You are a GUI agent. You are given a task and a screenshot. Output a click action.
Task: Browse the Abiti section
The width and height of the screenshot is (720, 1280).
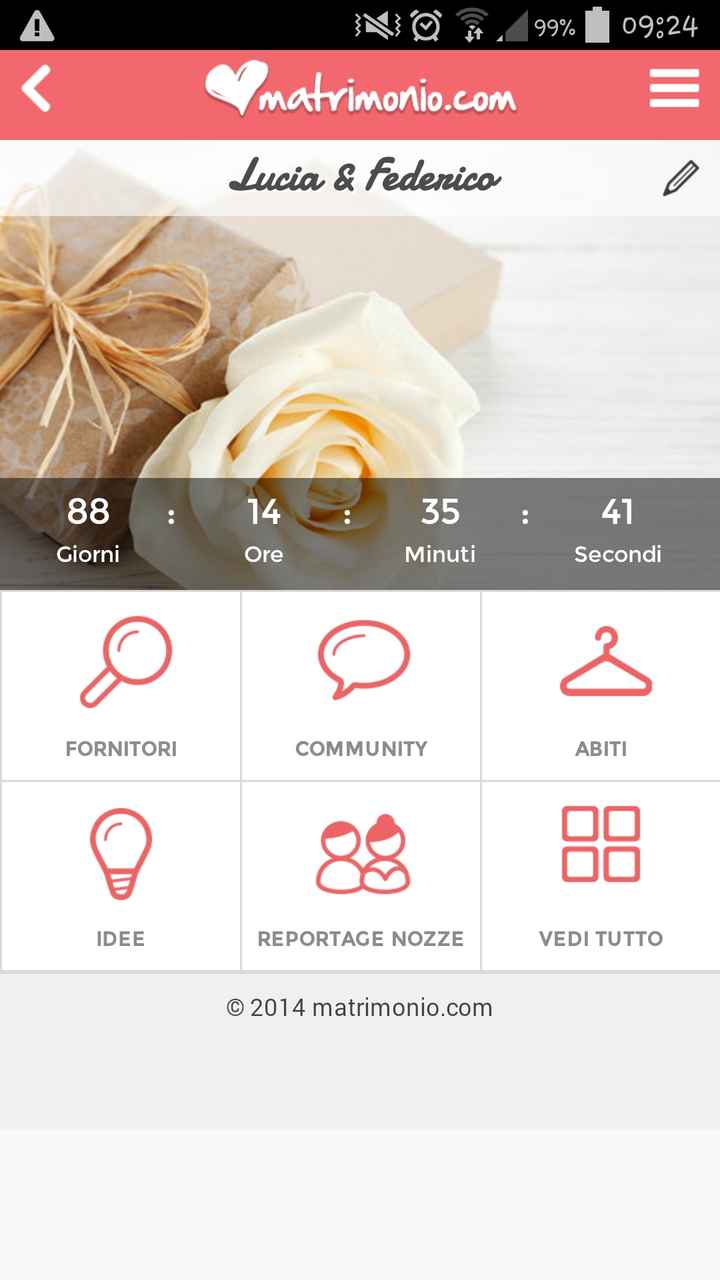[x=601, y=686]
